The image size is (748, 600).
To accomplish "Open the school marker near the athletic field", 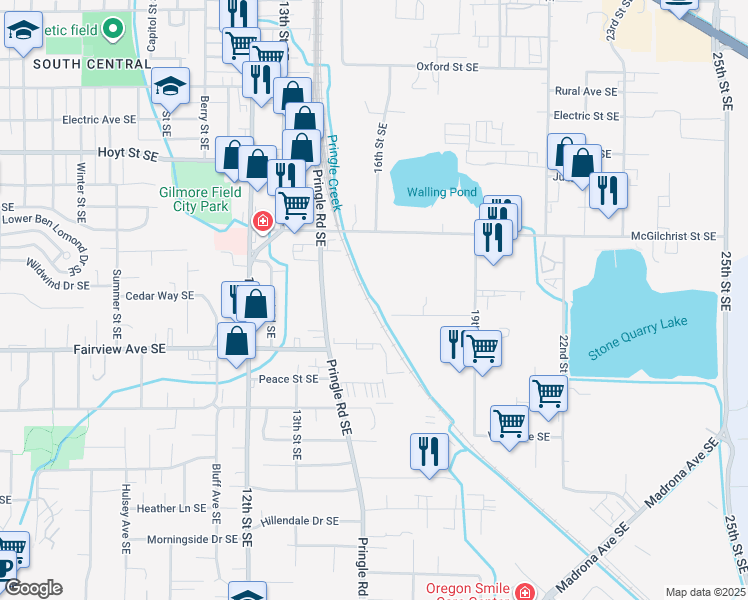I will [x=23, y=31].
